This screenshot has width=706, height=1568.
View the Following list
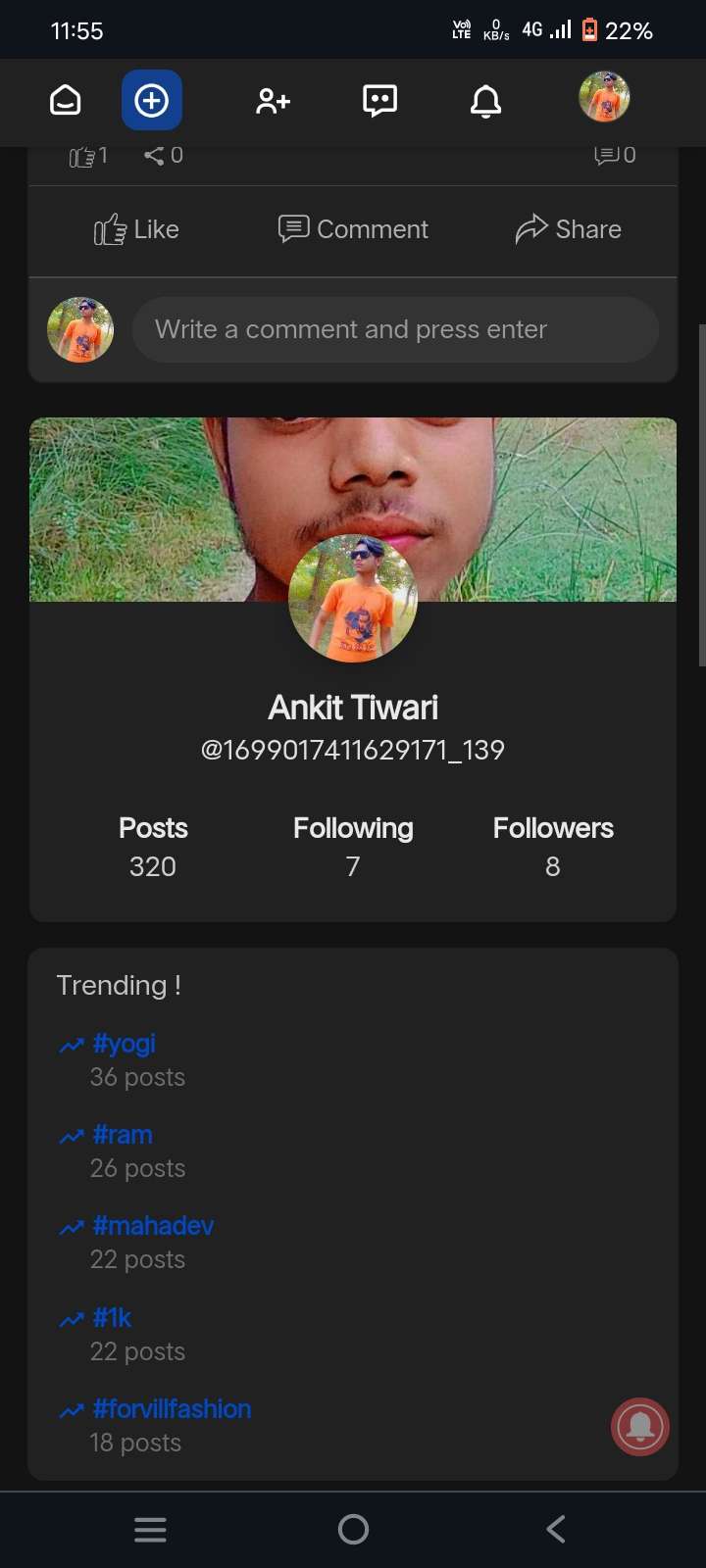(353, 847)
